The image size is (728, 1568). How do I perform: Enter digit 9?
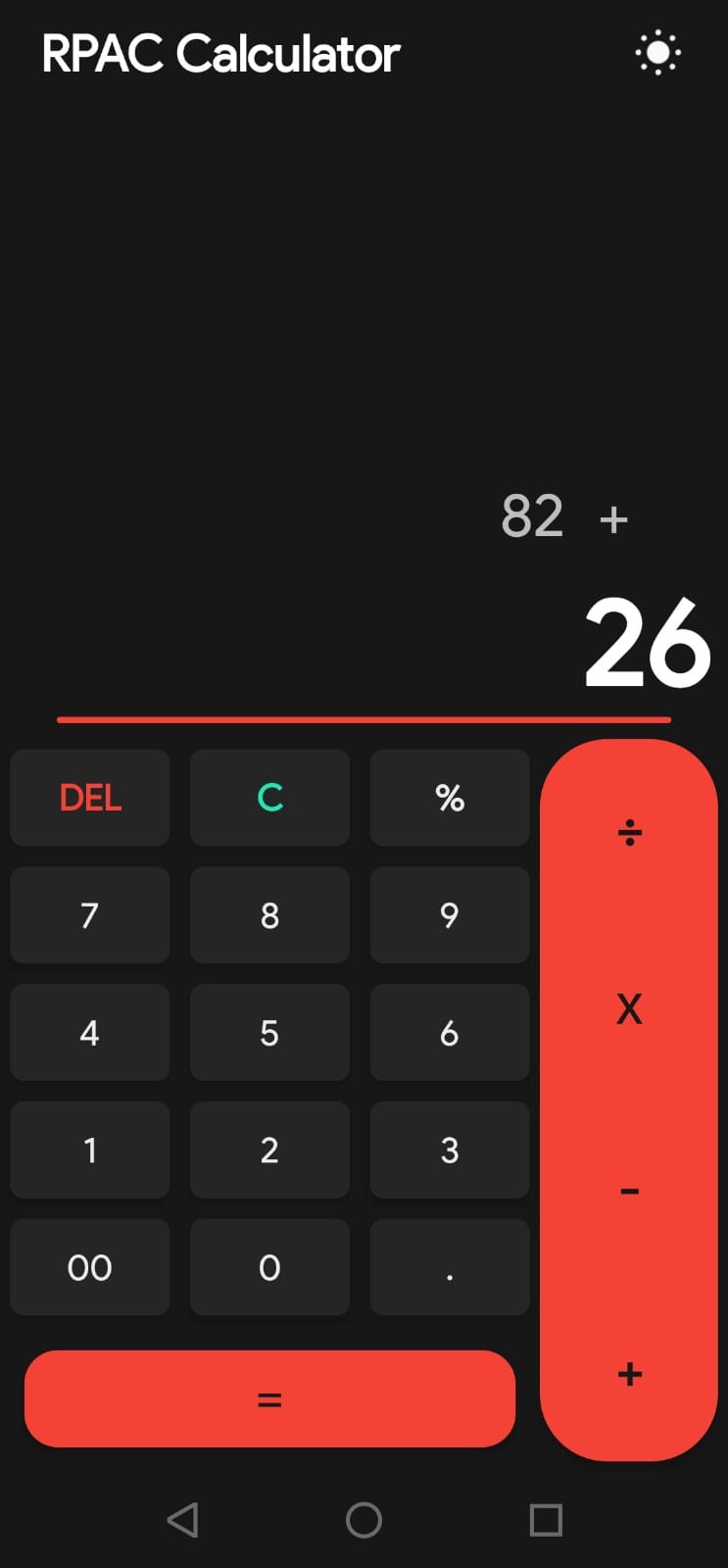pos(450,915)
